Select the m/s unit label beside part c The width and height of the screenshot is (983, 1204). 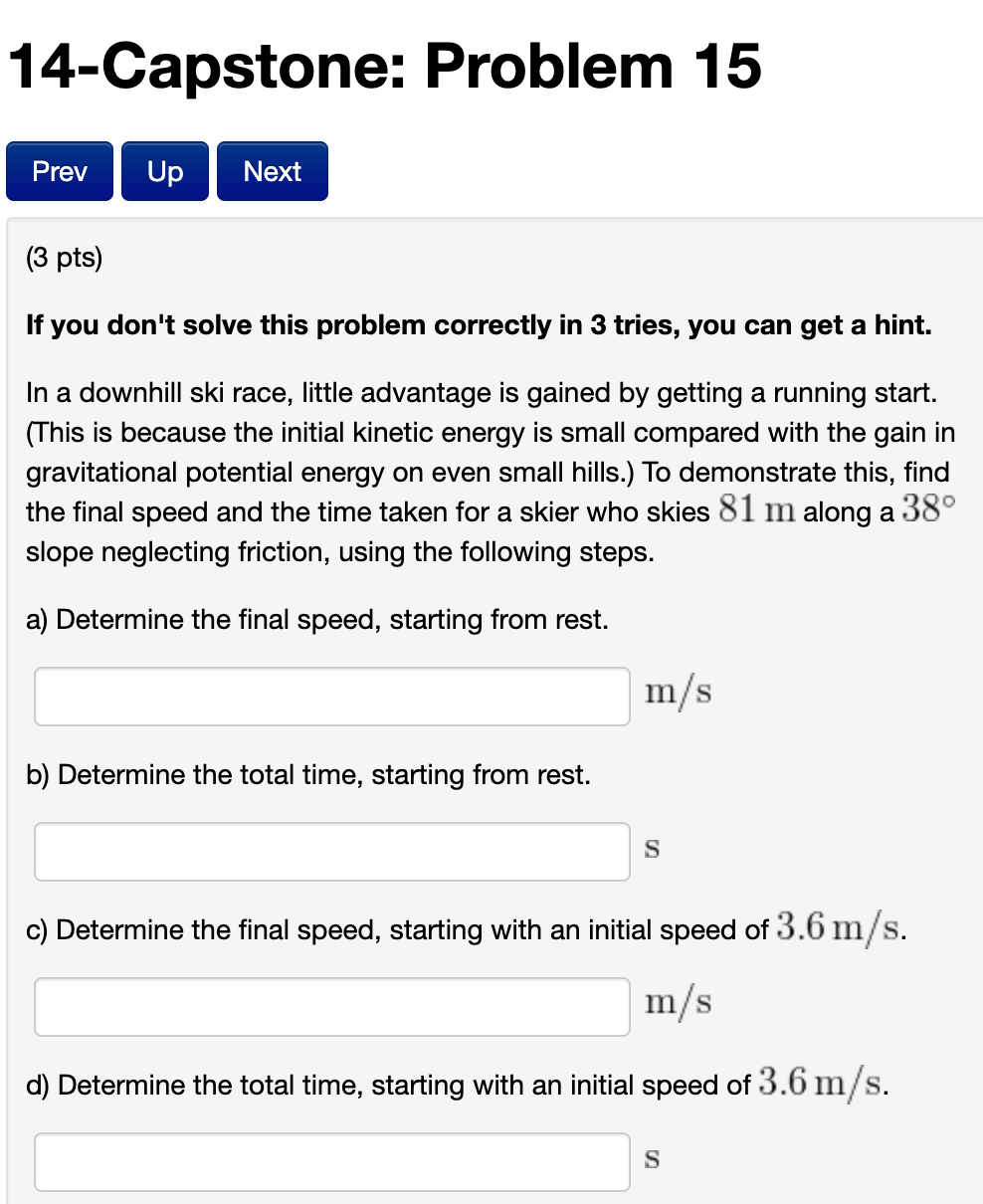(679, 1003)
